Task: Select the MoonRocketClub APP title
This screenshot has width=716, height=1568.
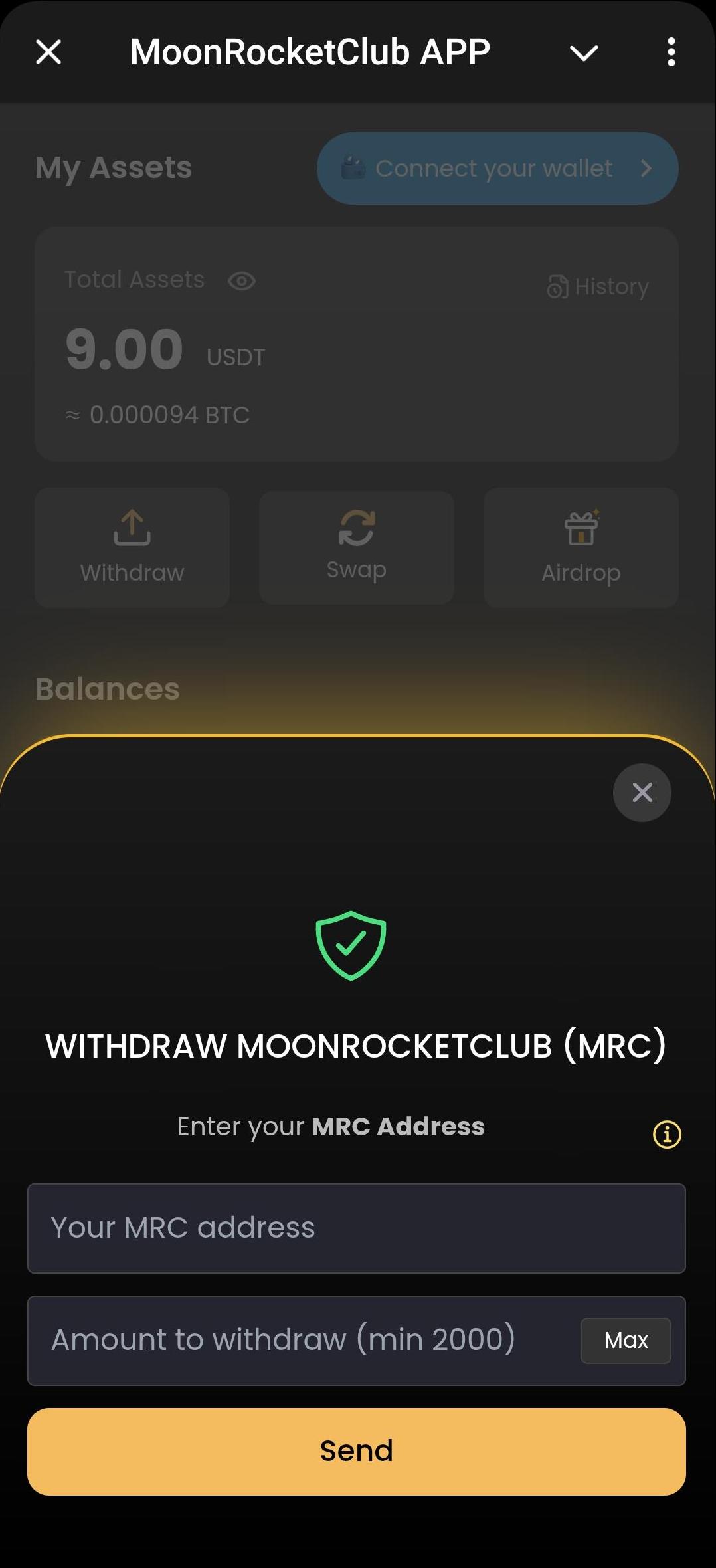Action: click(x=310, y=51)
